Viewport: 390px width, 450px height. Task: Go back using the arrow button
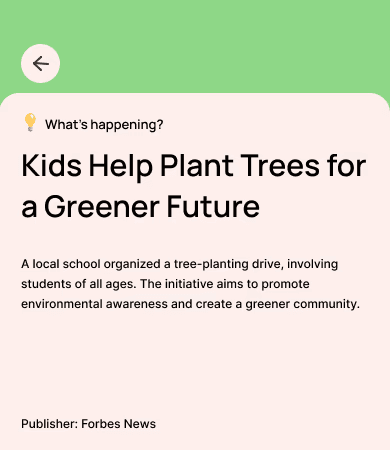[41, 63]
